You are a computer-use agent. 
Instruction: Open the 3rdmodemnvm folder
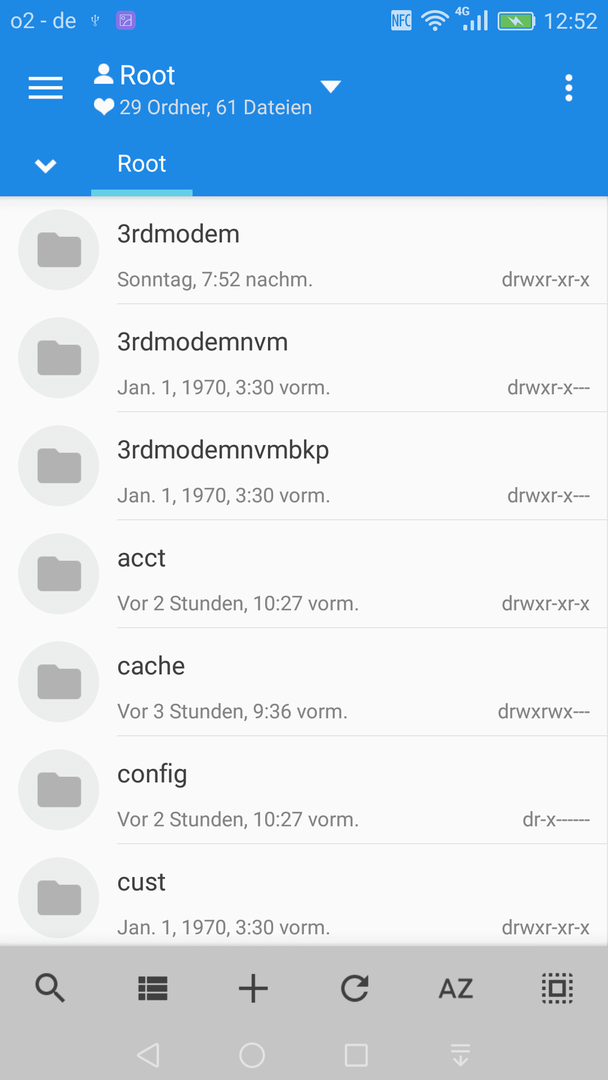[304, 358]
